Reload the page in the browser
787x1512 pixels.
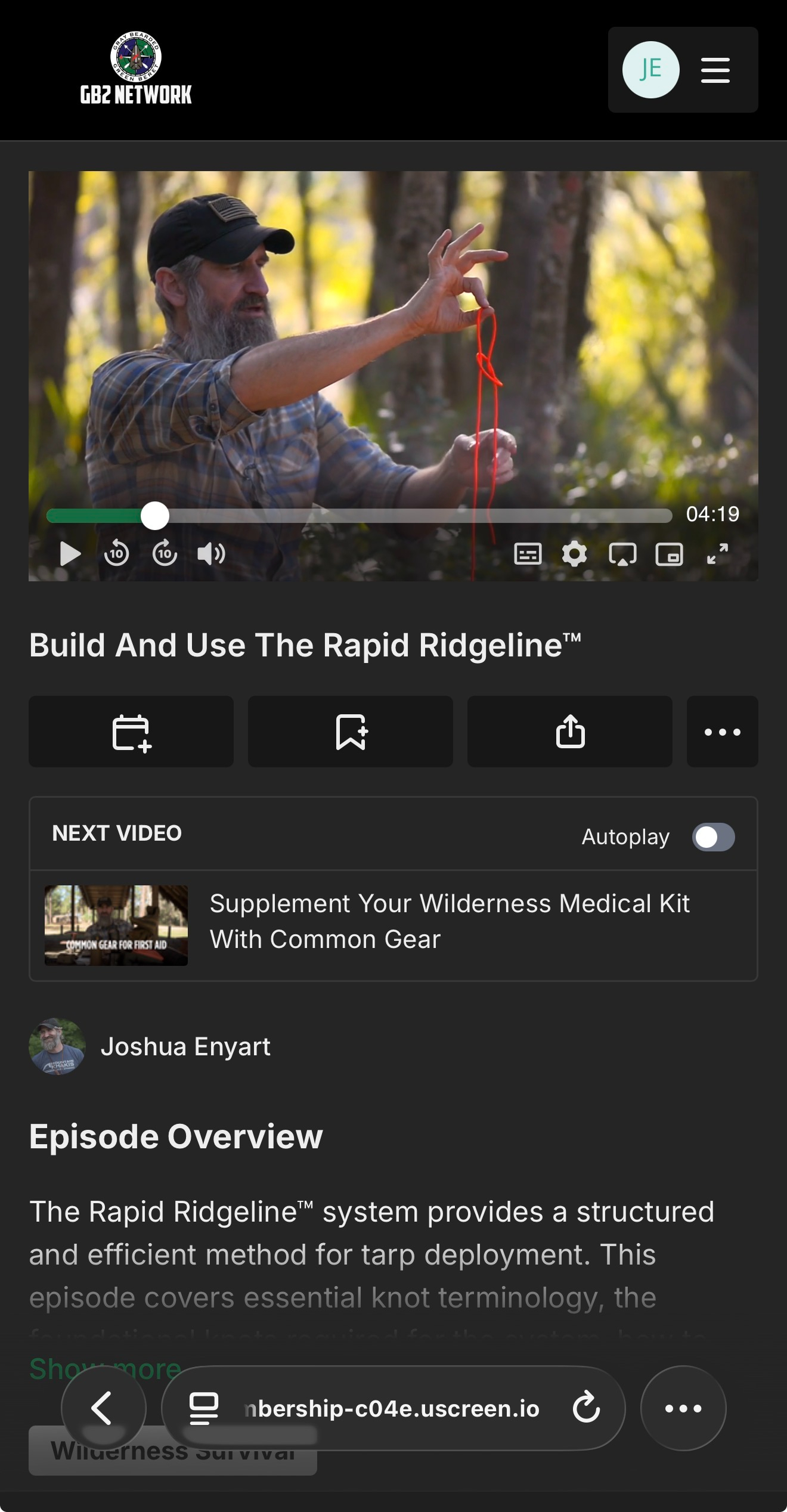pyautogui.click(x=586, y=1408)
